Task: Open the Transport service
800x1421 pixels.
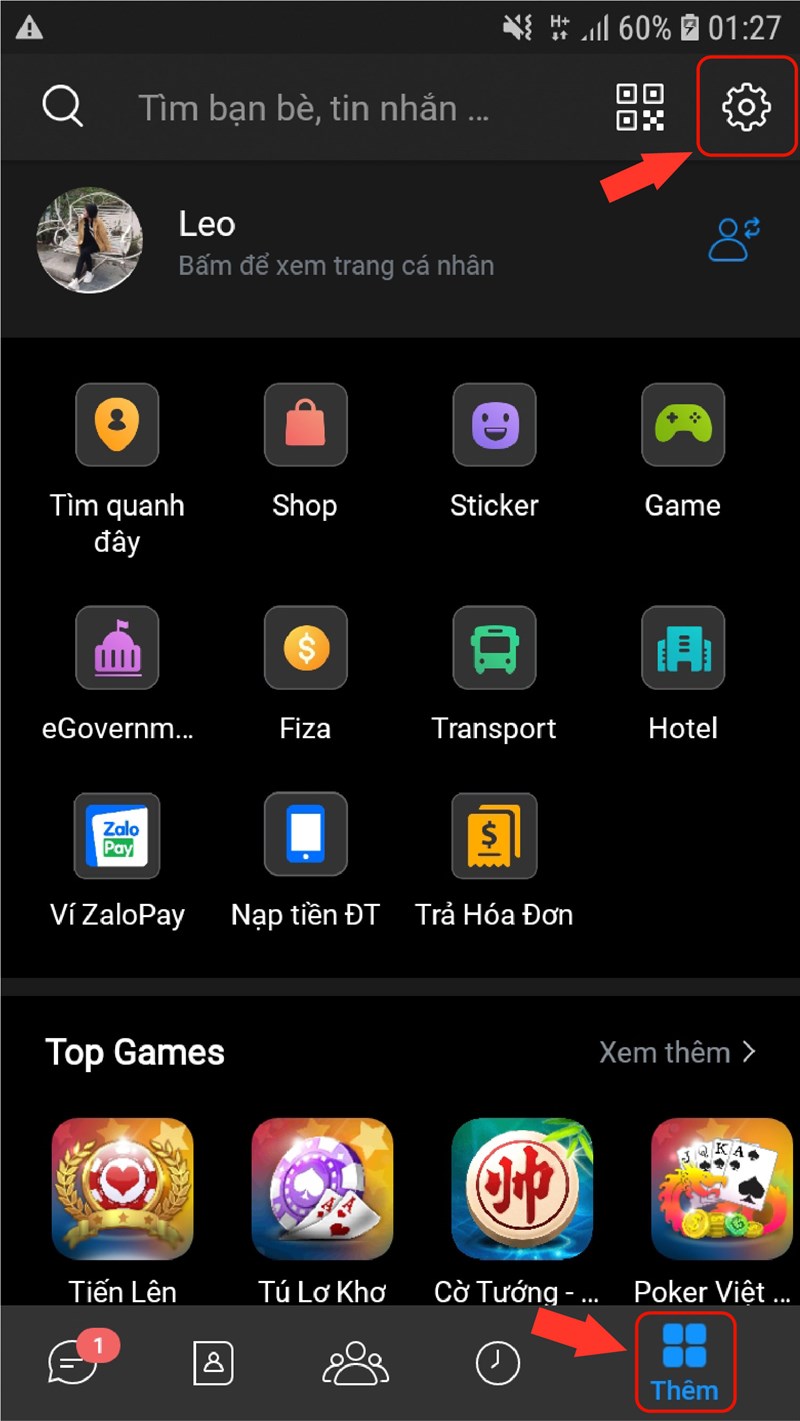Action: click(x=494, y=648)
